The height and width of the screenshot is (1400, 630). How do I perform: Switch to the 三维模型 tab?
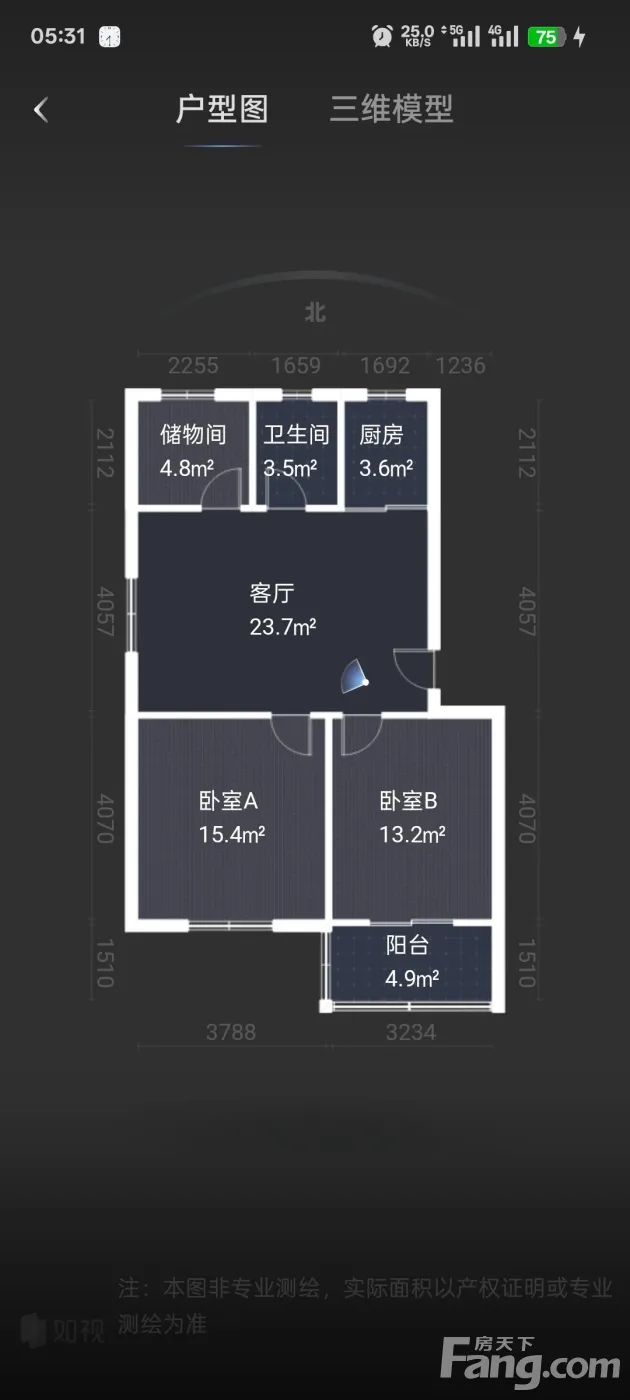(391, 109)
